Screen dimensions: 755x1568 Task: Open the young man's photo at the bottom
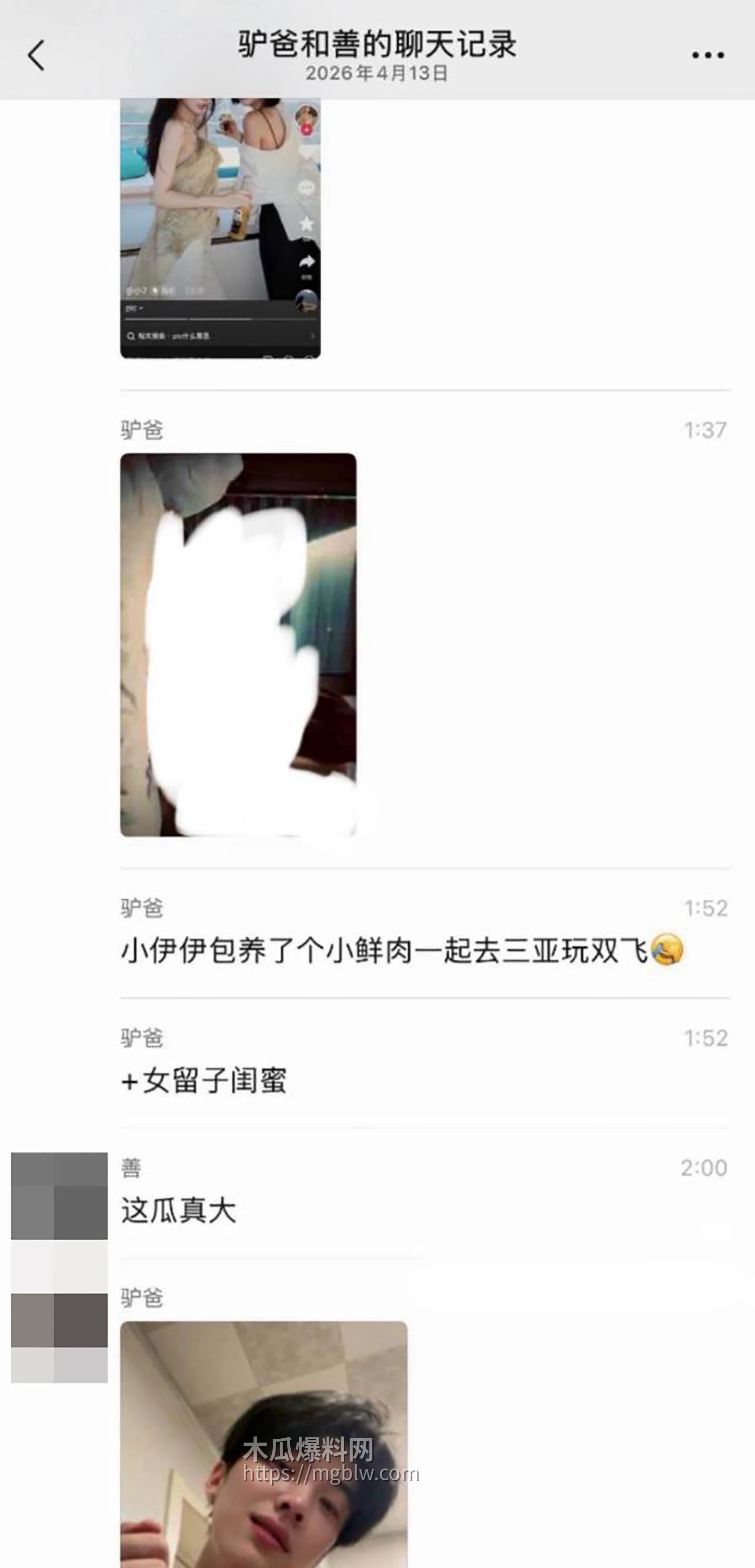pos(262,1461)
